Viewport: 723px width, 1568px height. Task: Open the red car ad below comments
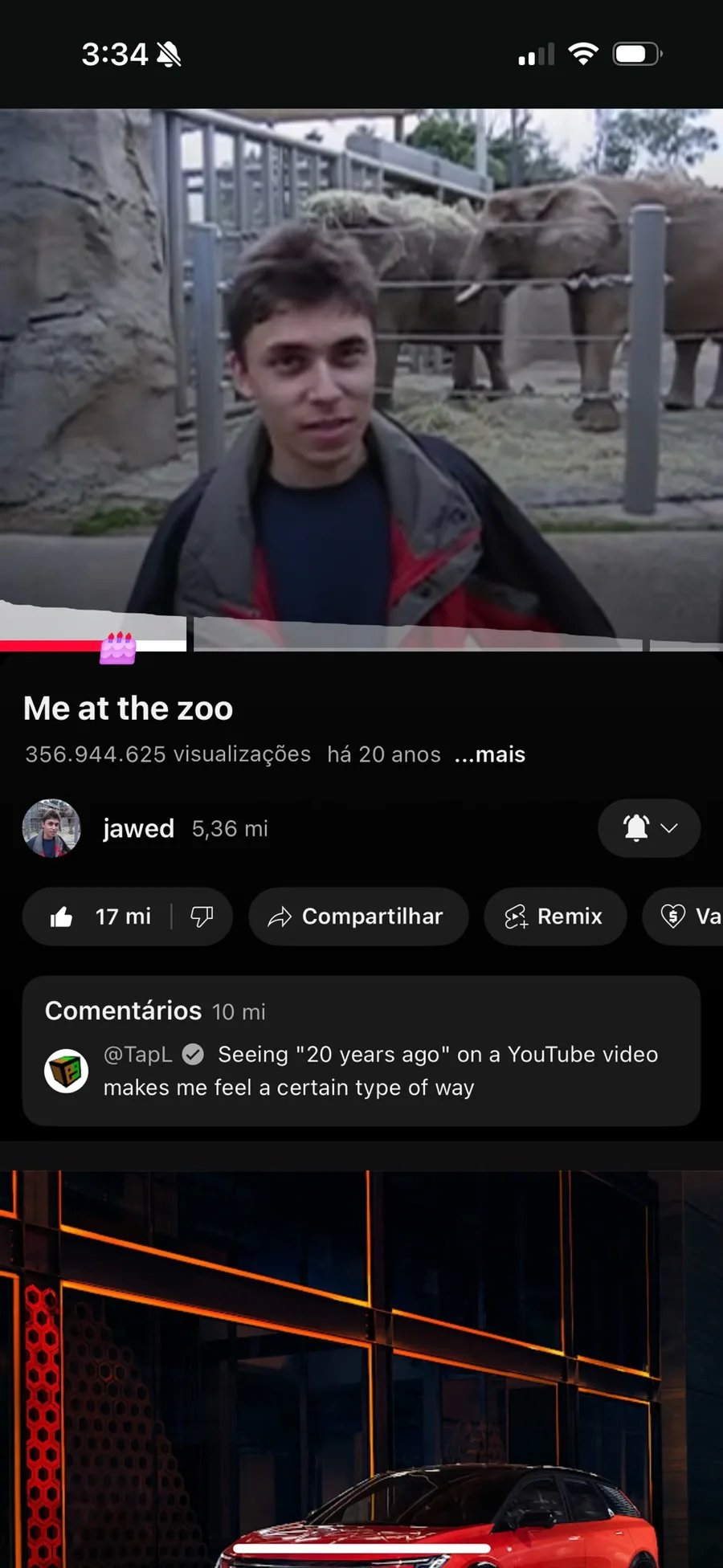point(361,1366)
